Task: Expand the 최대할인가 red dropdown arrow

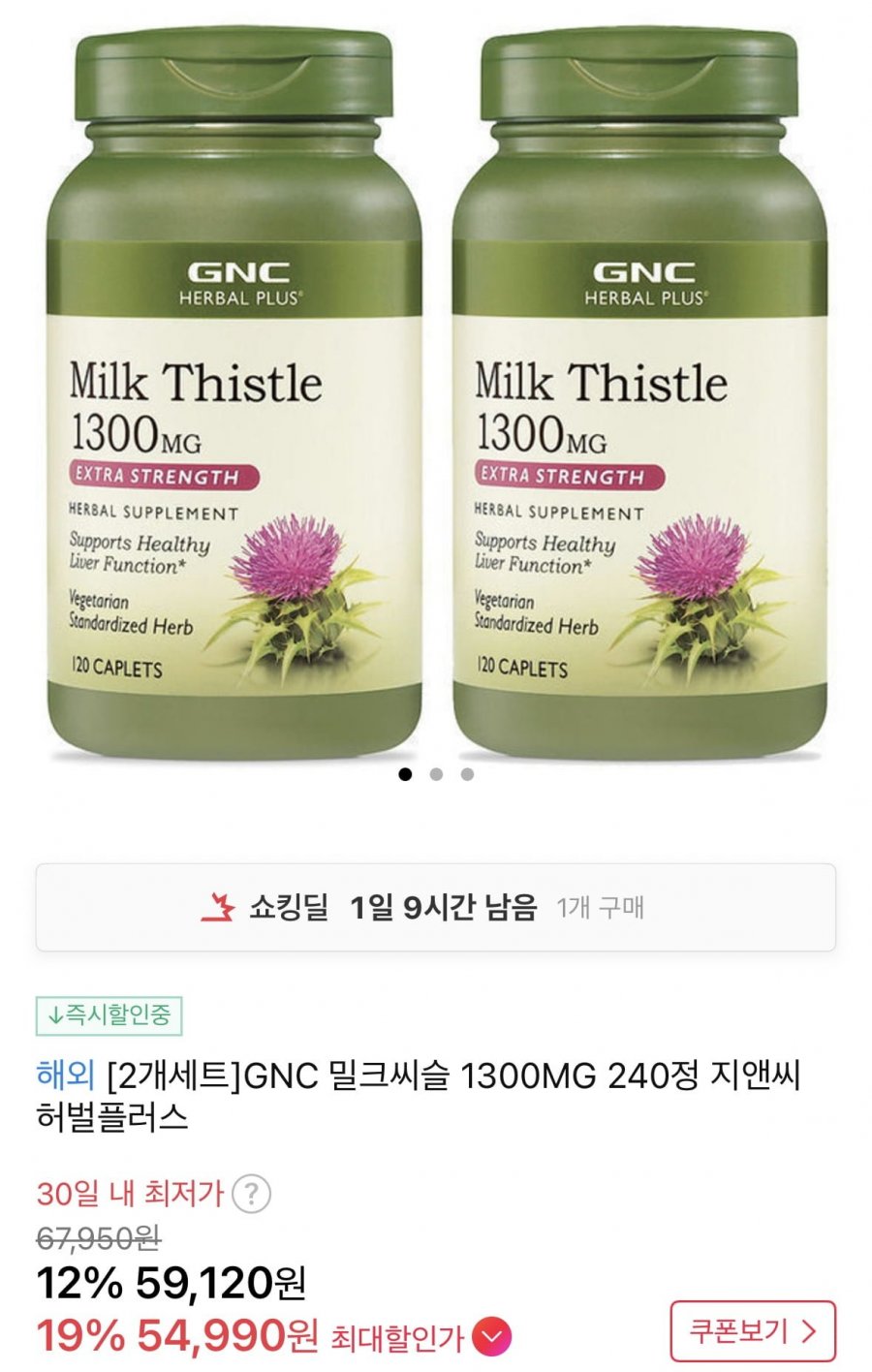Action: tap(491, 1338)
